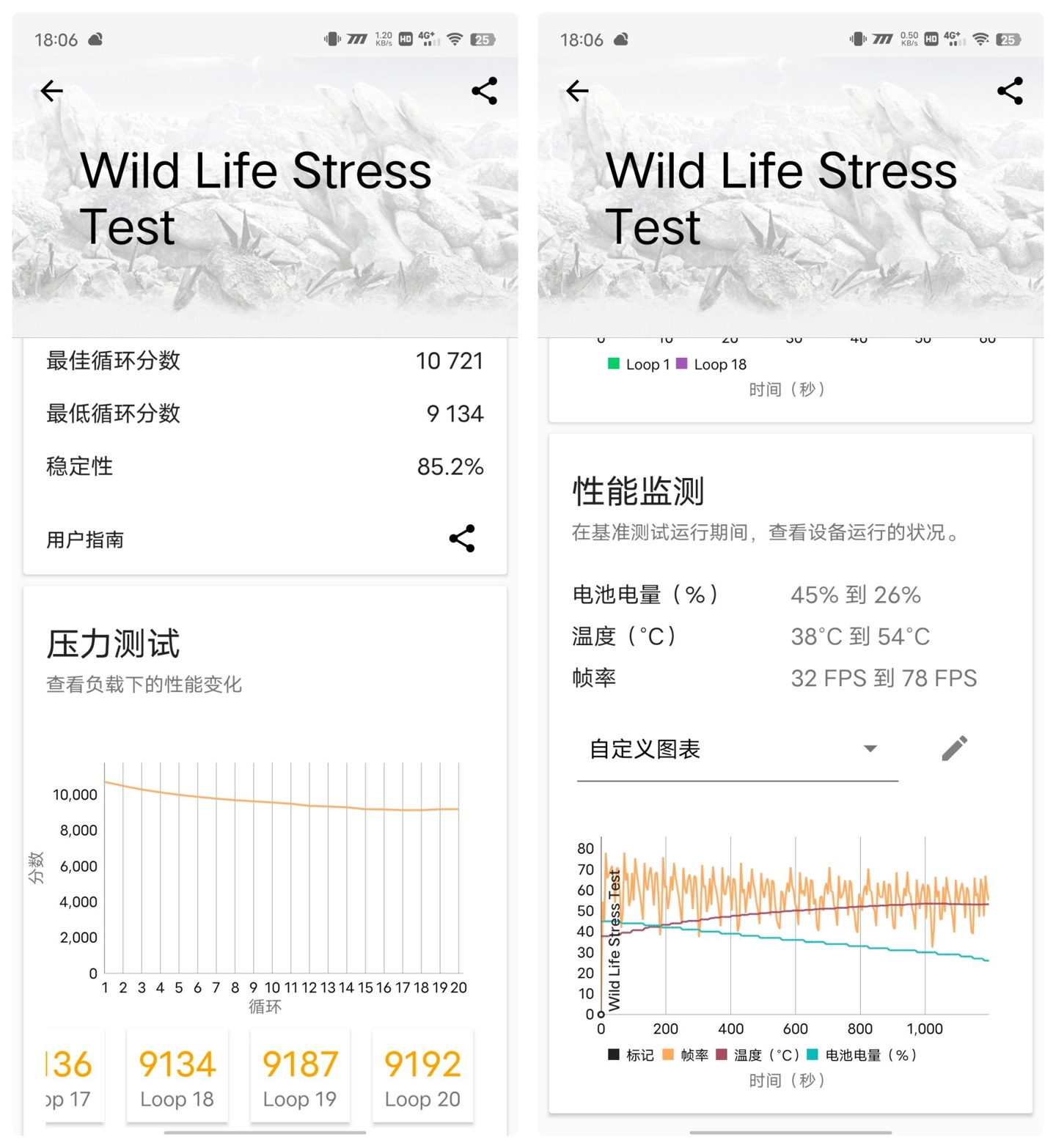This screenshot has width=1056, height=1148.
Task: Click the back arrow on the right screen
Action: tap(577, 91)
